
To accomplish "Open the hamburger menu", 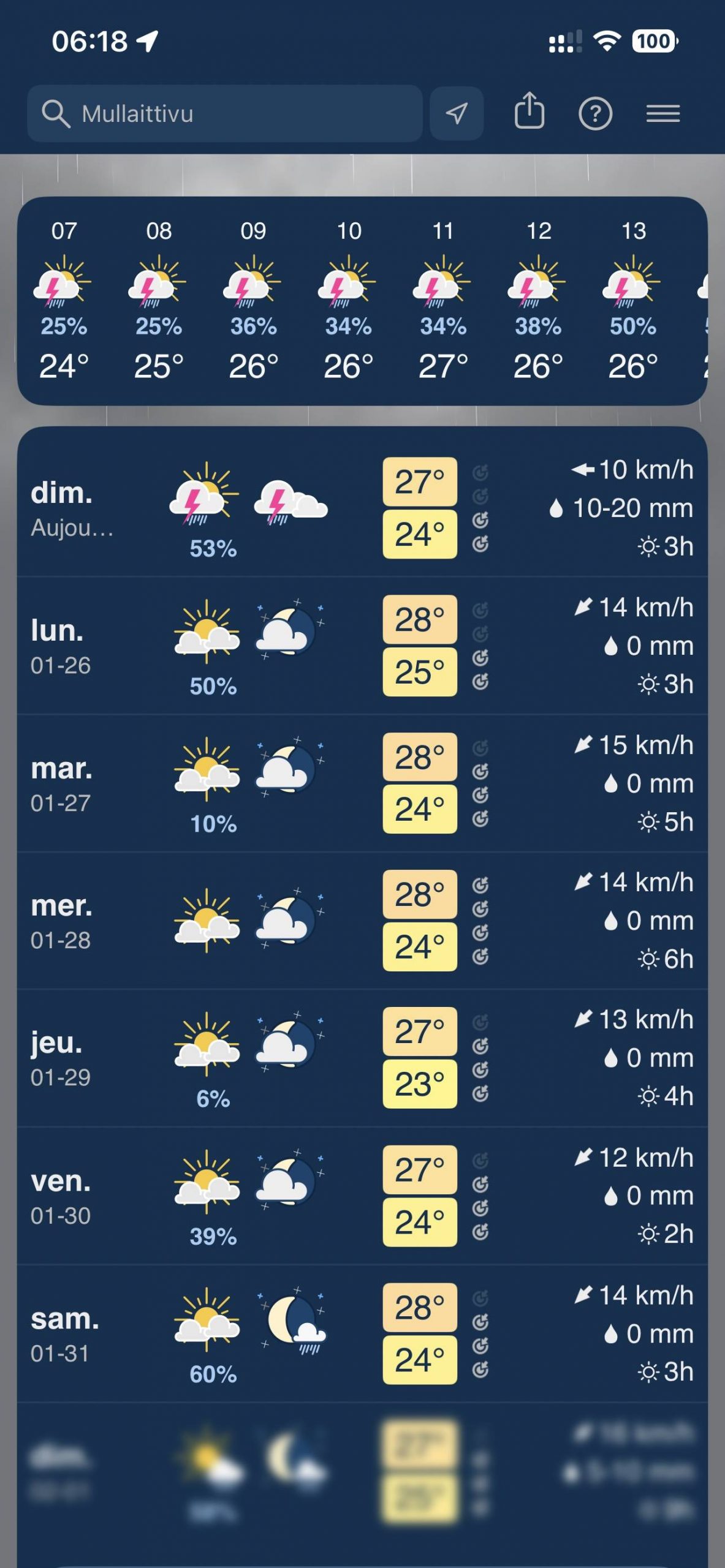I will 662,114.
